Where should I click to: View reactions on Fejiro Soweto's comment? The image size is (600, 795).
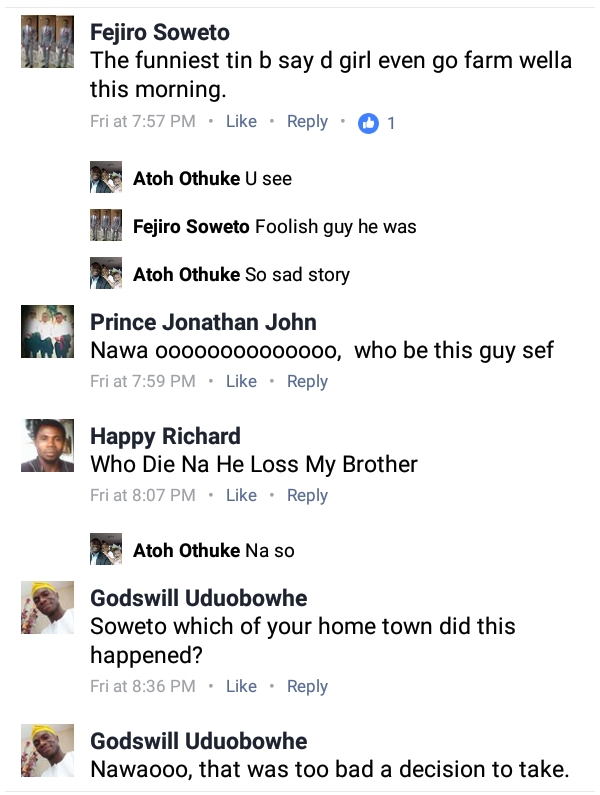(377, 123)
